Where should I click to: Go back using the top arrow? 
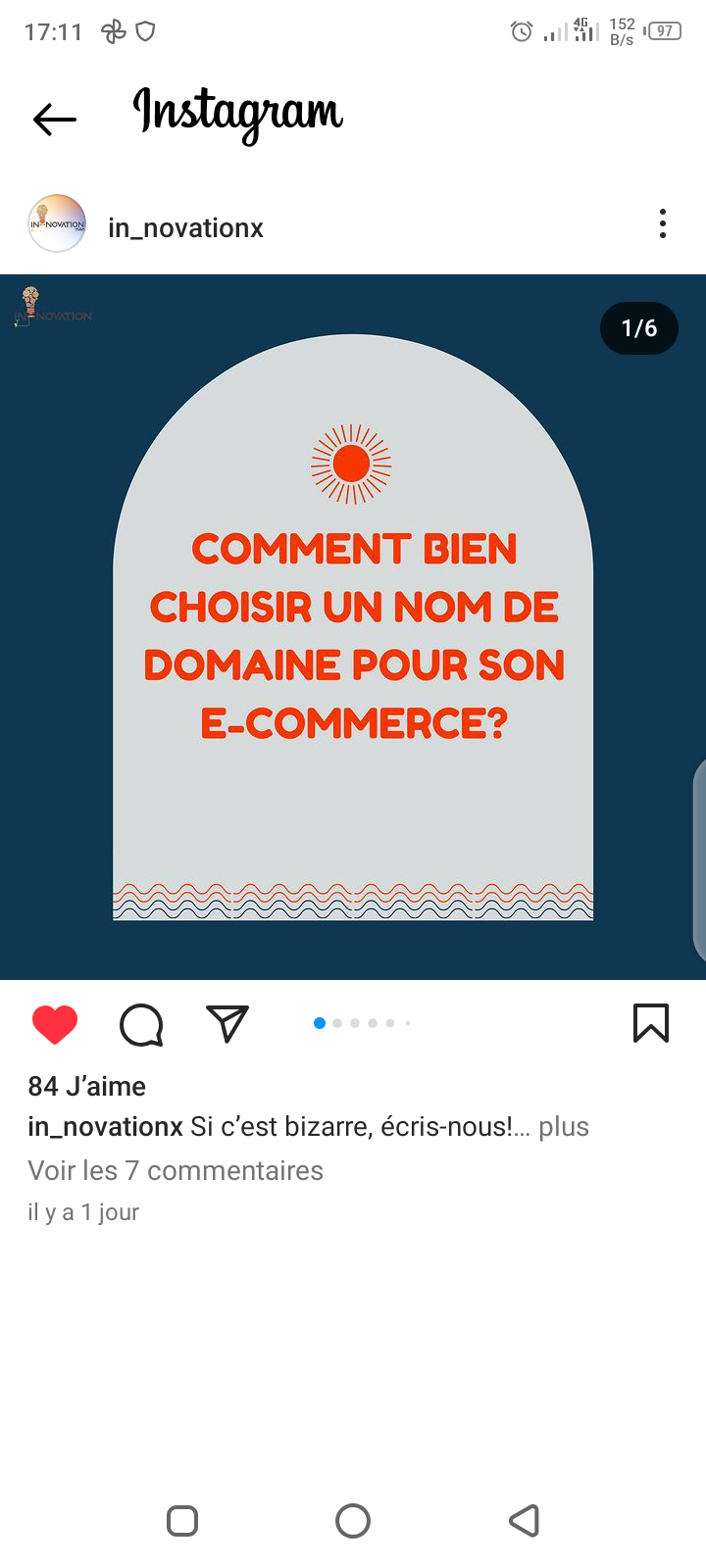(55, 120)
